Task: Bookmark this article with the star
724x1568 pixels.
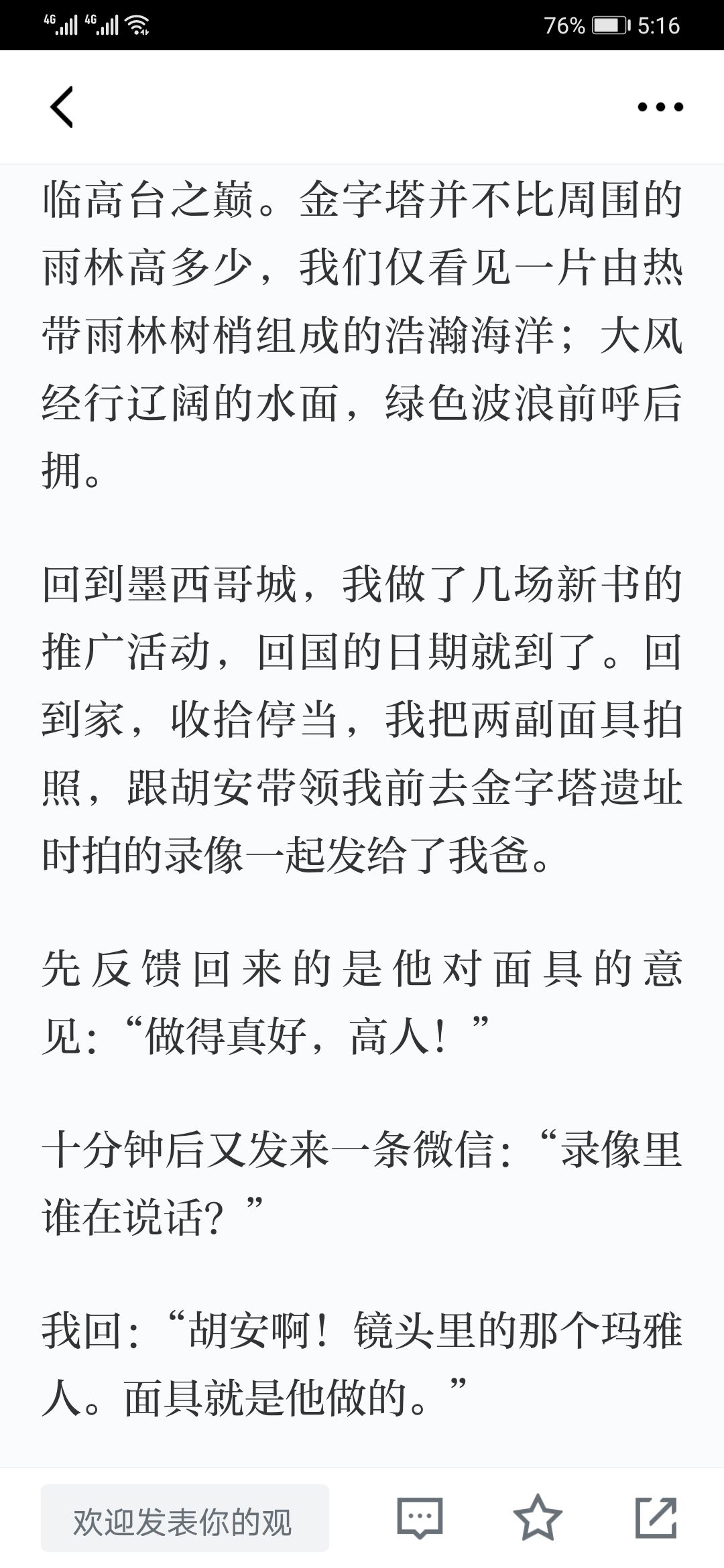Action: [538, 1518]
